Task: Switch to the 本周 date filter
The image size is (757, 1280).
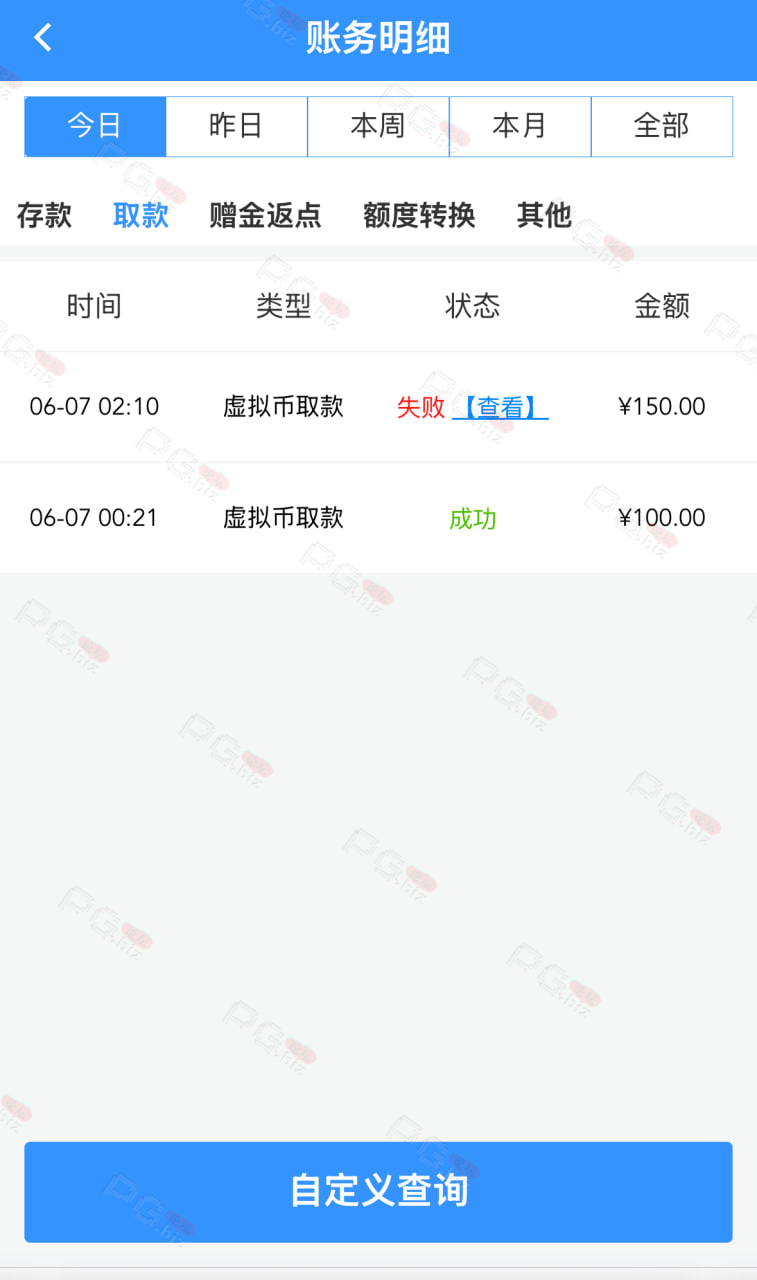Action: point(378,127)
